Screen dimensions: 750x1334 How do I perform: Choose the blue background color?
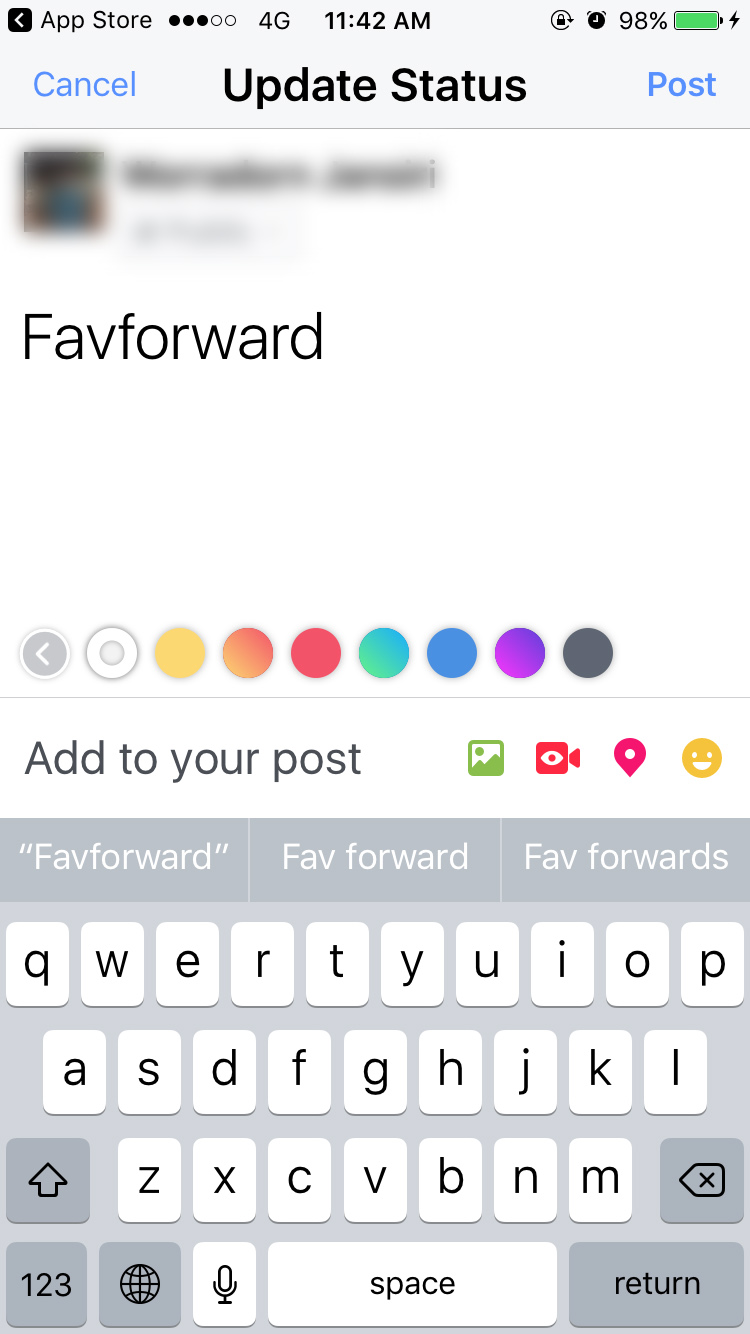coord(452,654)
